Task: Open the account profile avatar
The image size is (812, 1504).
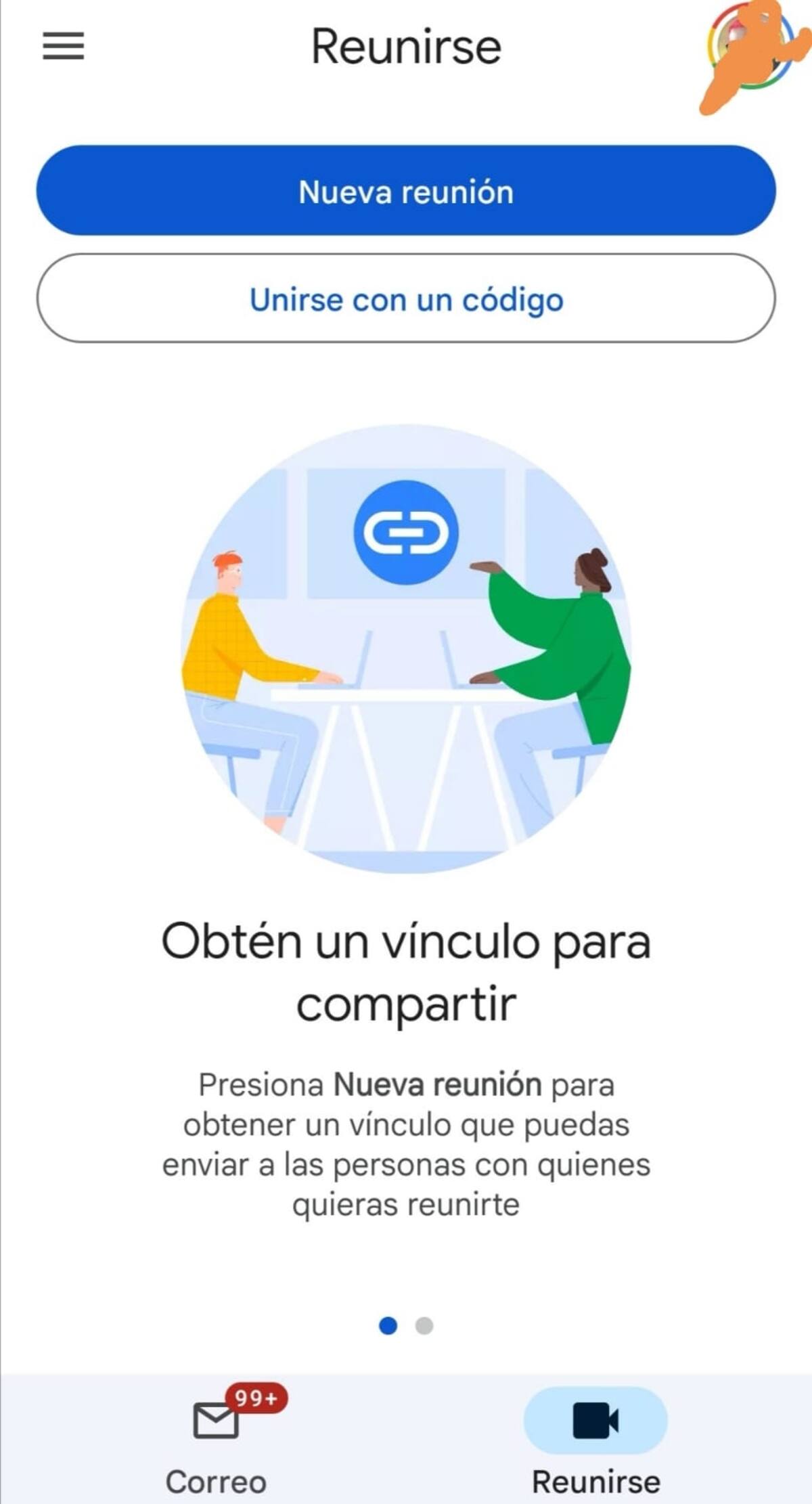Action: pos(750,47)
